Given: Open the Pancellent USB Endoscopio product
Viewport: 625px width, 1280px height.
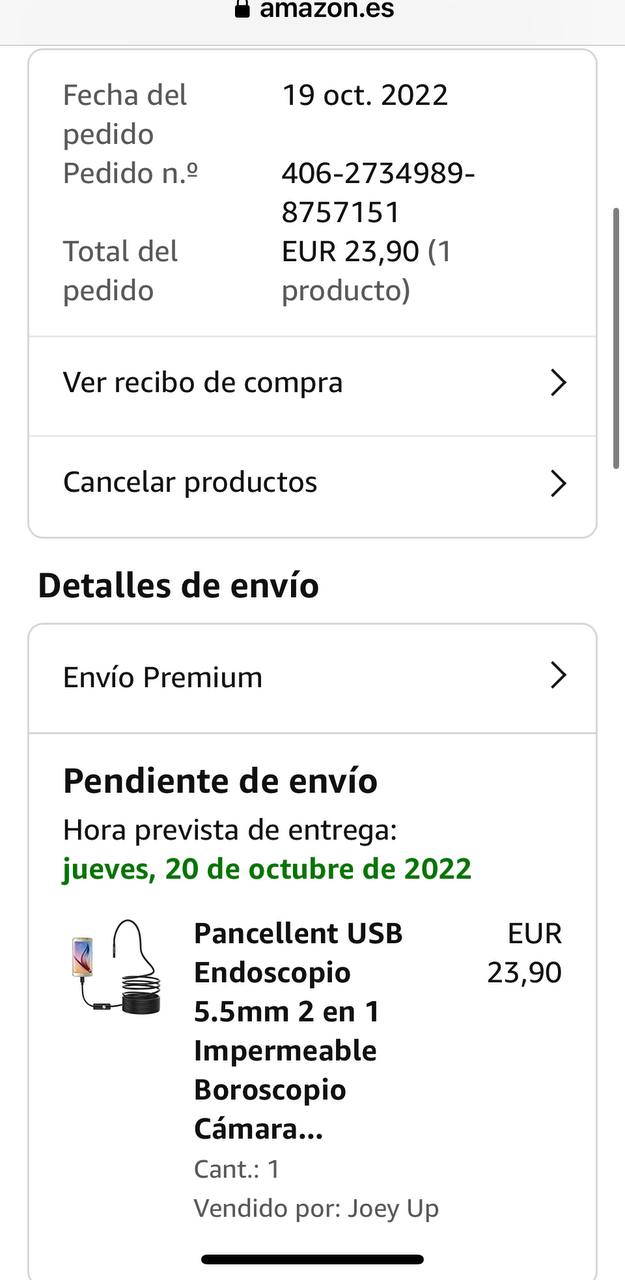Looking at the screenshot, I should (x=300, y=1030).
